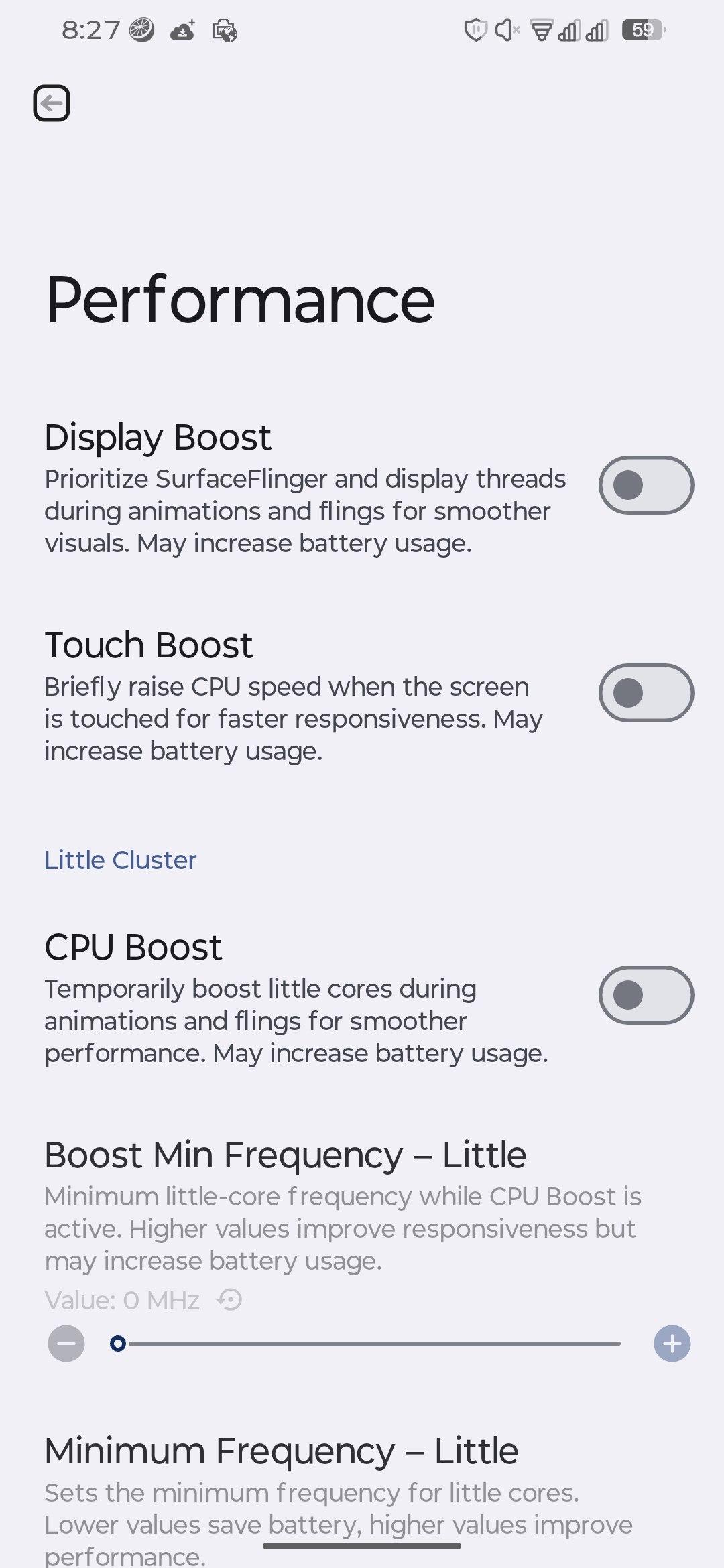Decrease Boost Min Frequency – Little value
724x1568 pixels.
pyautogui.click(x=66, y=1344)
